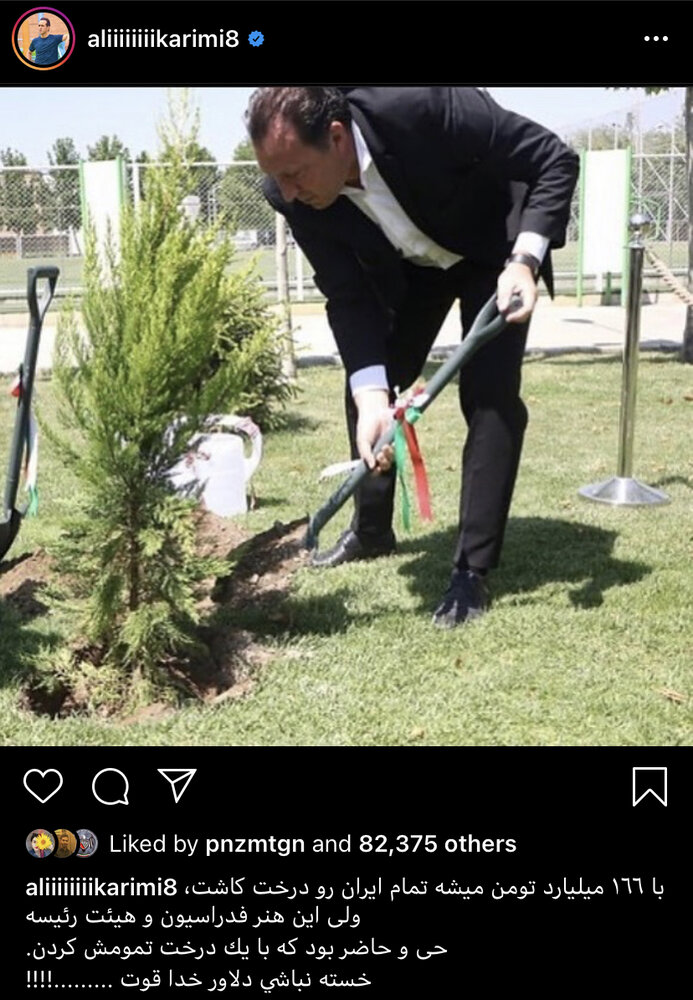This screenshot has height=1000, width=693.
Task: Share the post via paper plane icon
Action: (x=177, y=786)
